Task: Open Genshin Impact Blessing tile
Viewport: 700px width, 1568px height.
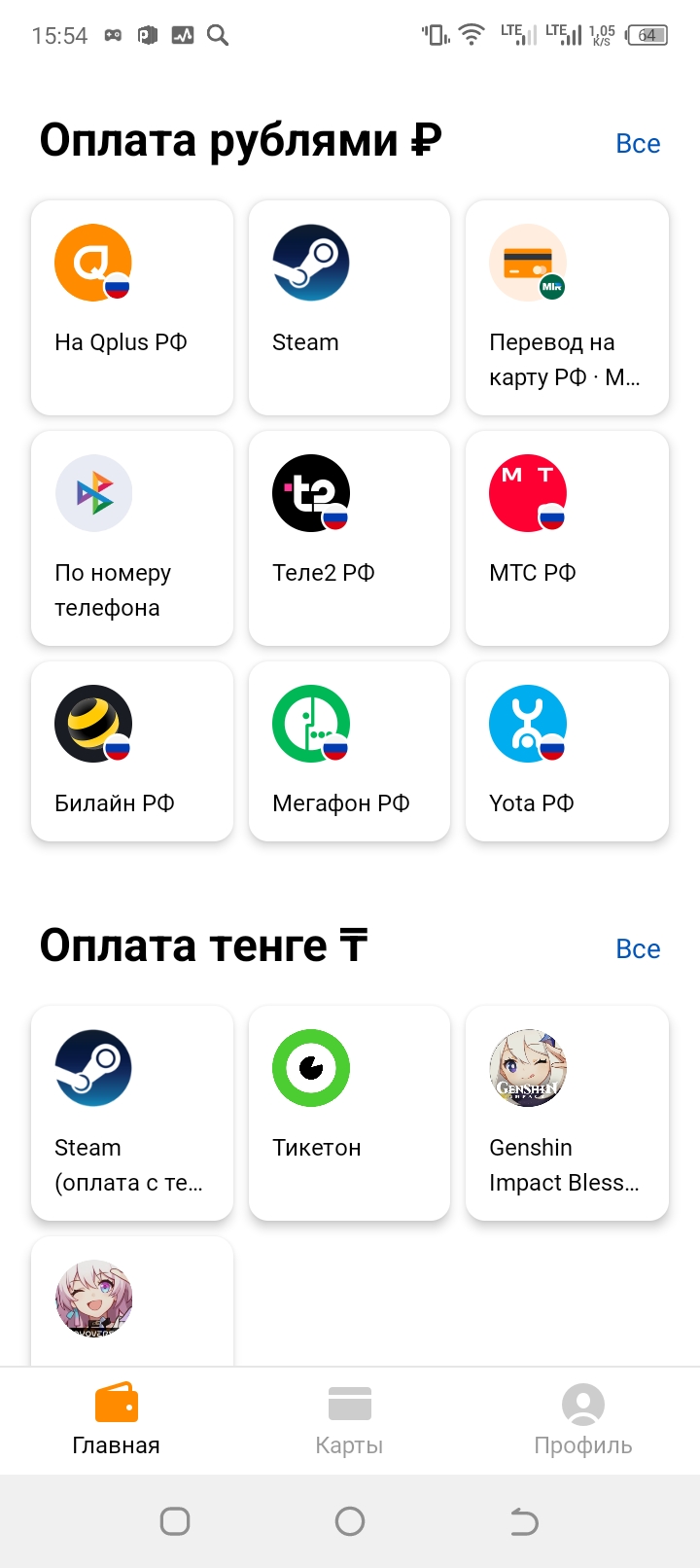Action: coord(567,1113)
